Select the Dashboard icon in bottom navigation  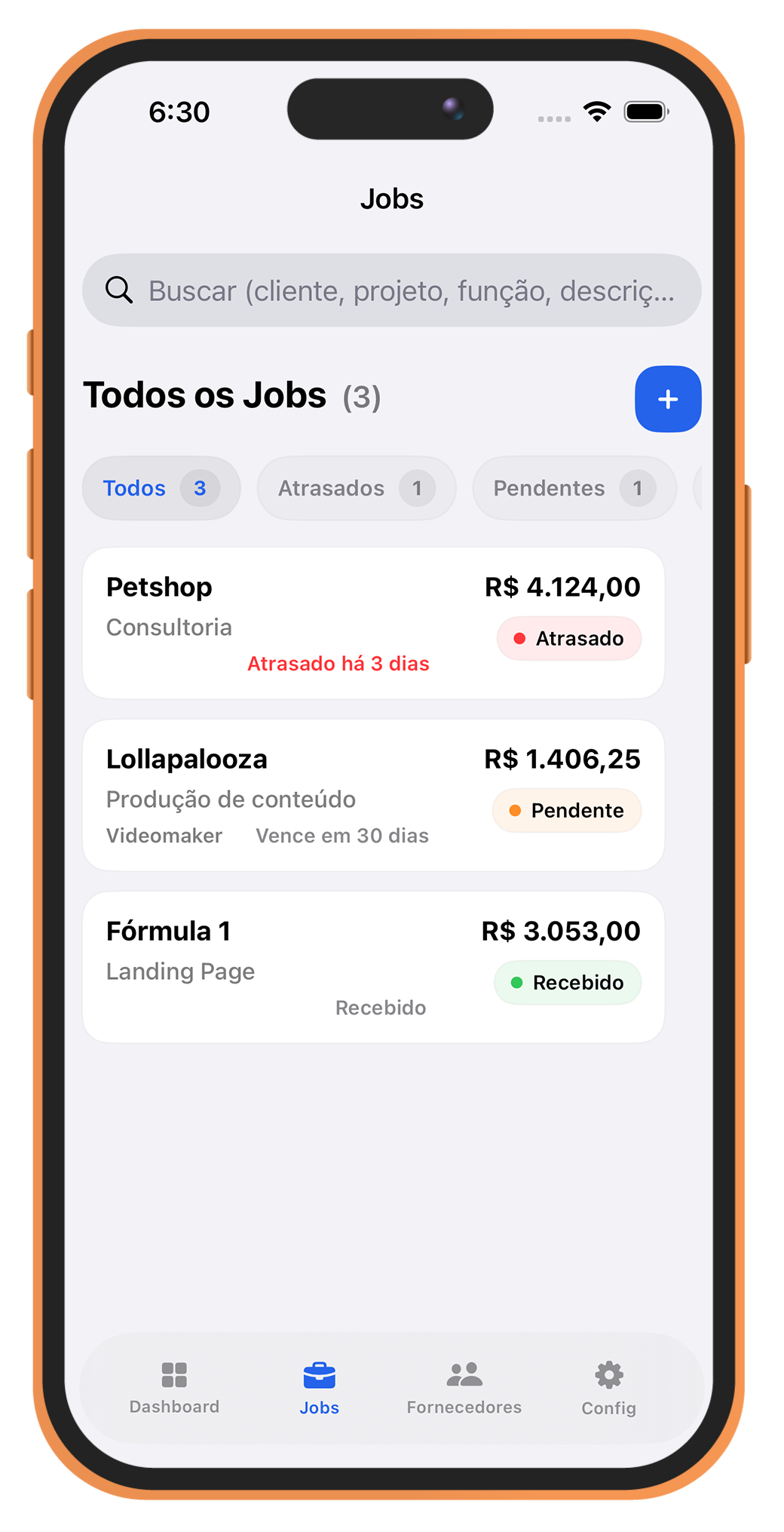click(174, 1374)
